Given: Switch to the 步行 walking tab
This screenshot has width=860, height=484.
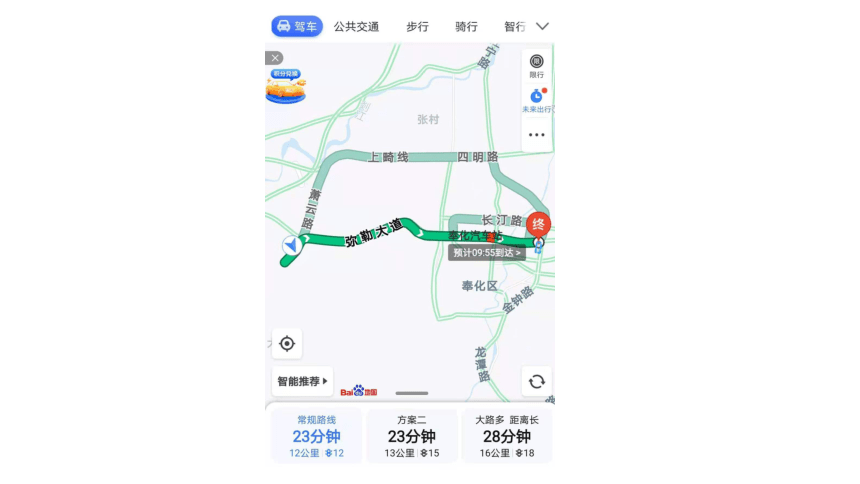Looking at the screenshot, I should 417,27.
